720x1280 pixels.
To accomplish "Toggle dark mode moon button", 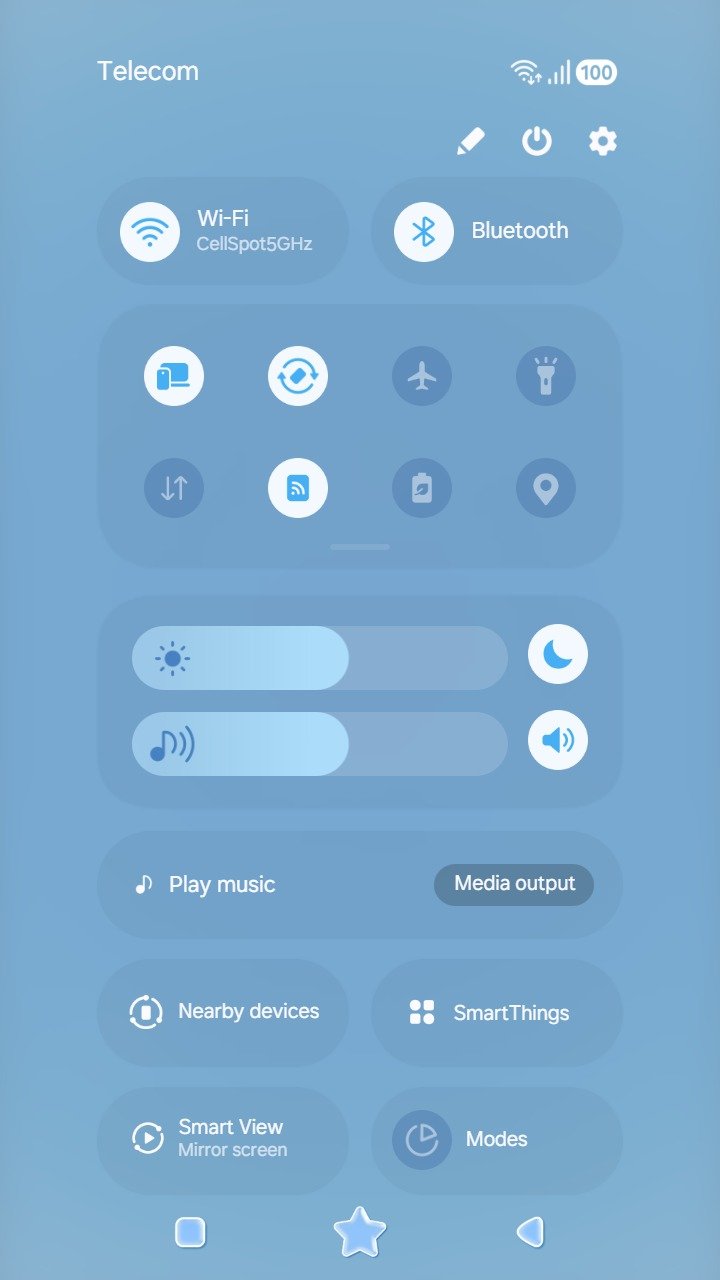I will point(558,654).
